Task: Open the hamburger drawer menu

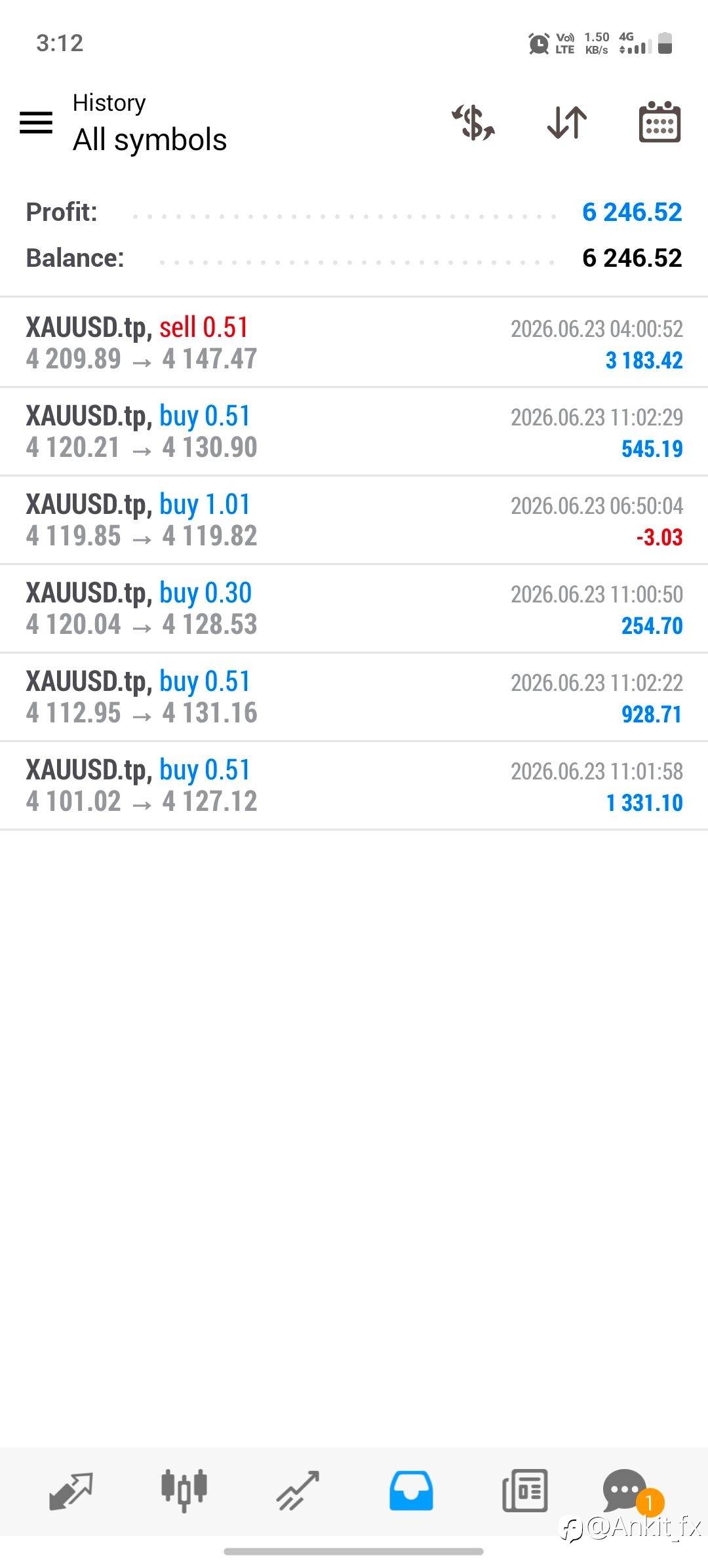Action: pos(36,123)
